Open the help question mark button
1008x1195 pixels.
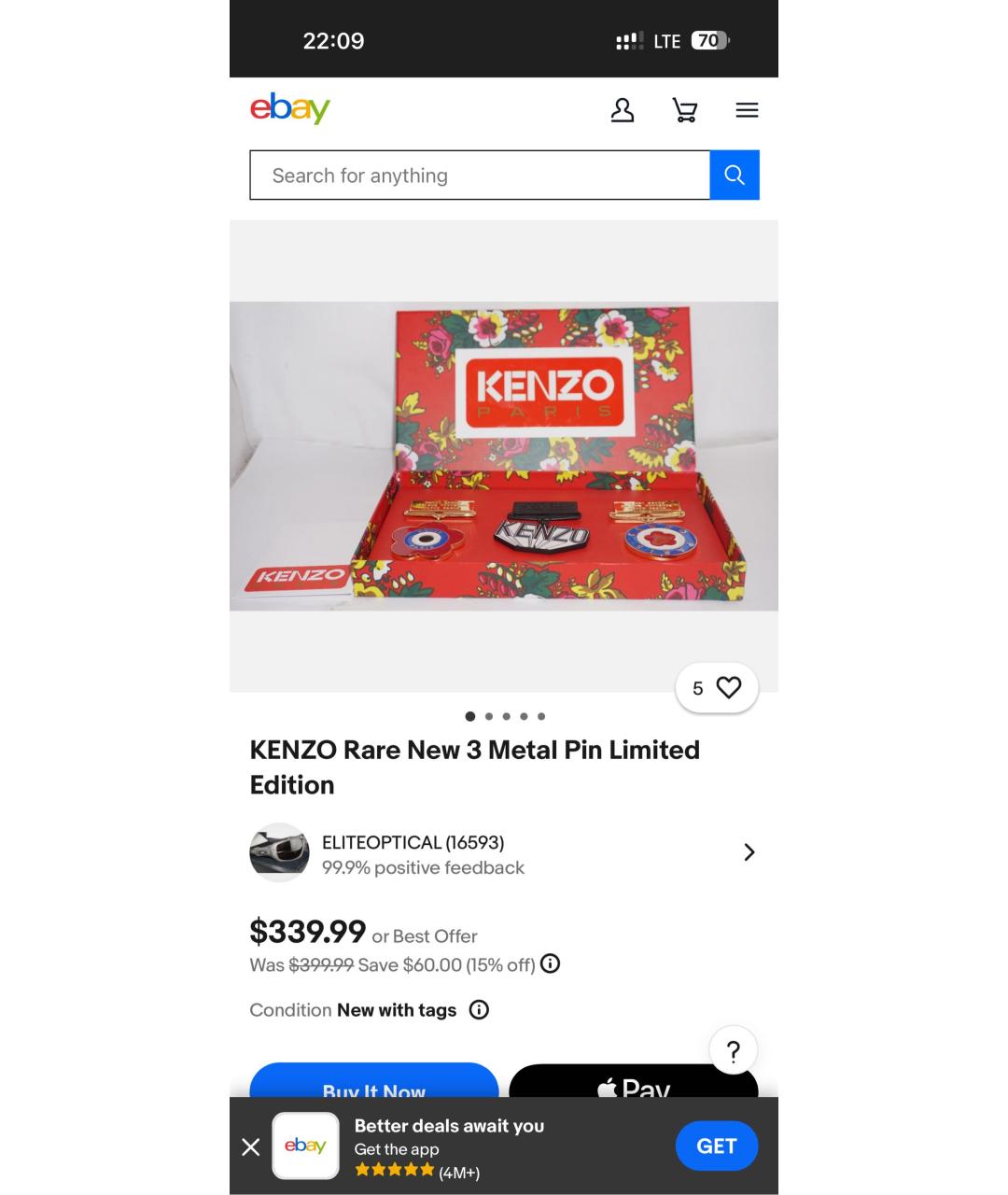pos(734,1051)
